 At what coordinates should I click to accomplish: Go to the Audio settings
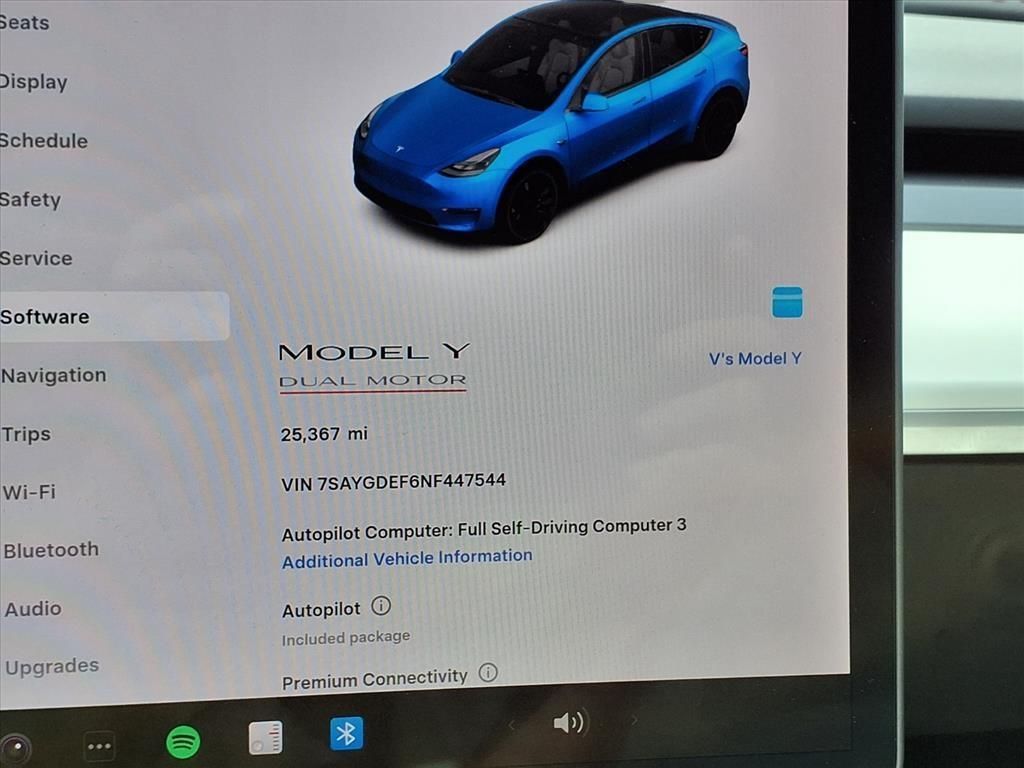tap(33, 608)
